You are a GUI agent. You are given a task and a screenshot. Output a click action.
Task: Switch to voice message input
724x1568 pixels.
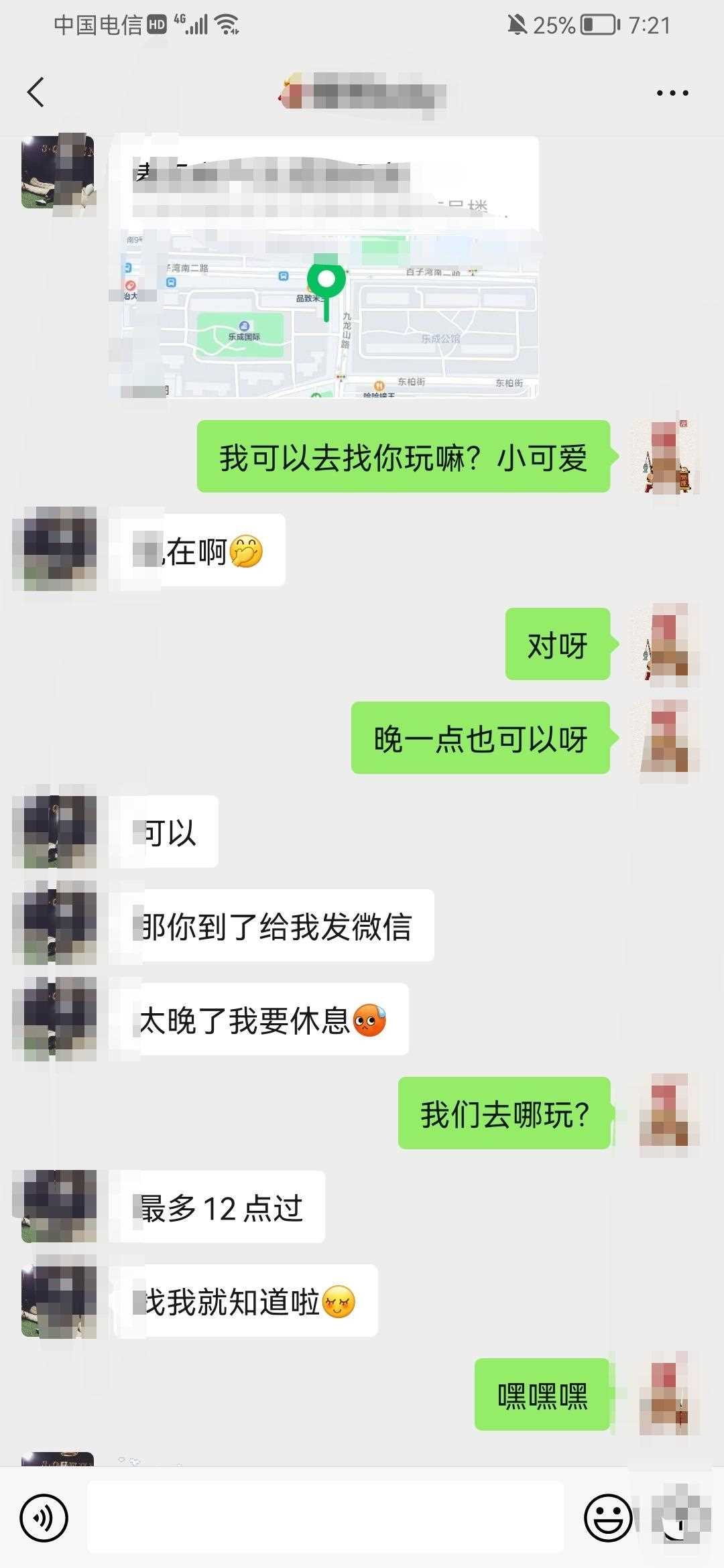click(x=44, y=1518)
